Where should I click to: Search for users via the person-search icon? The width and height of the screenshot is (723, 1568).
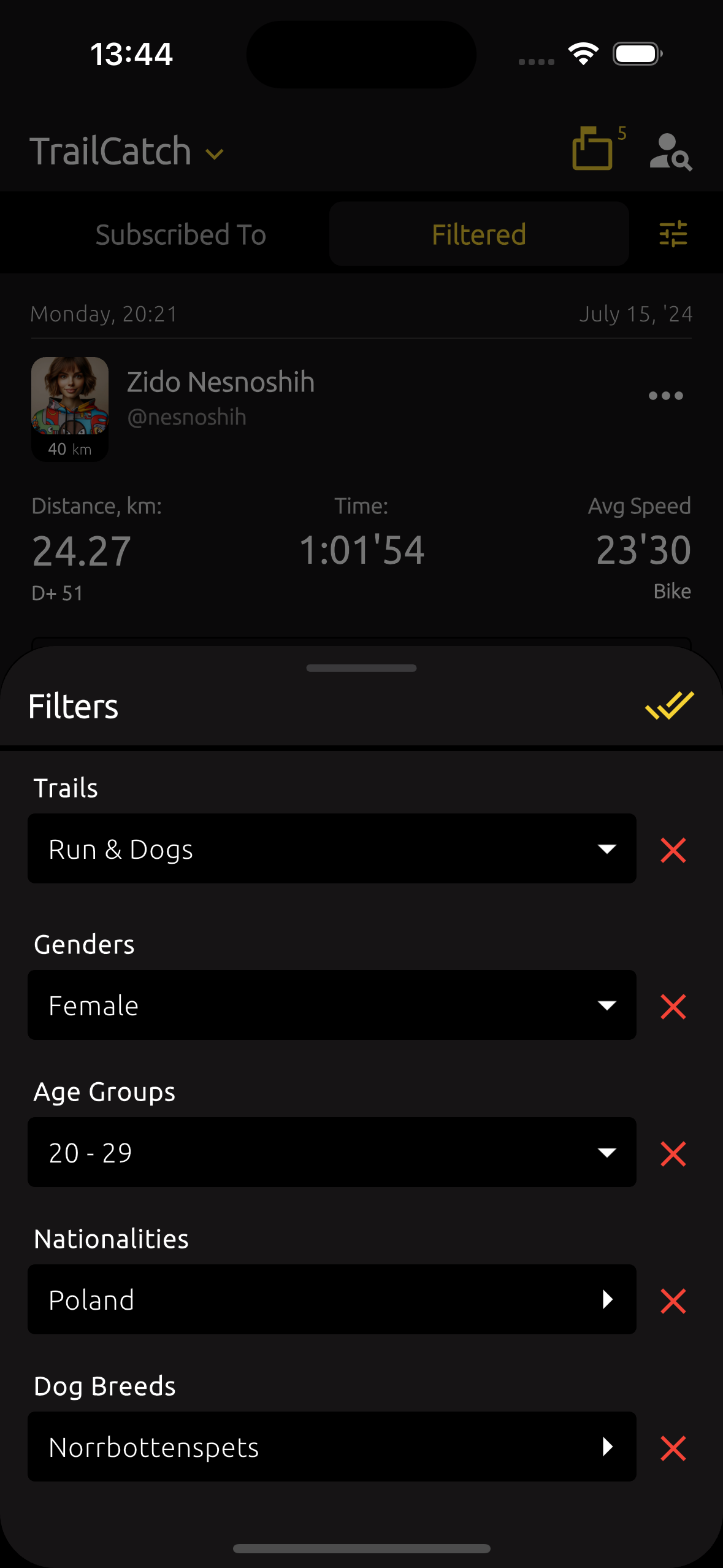[670, 152]
